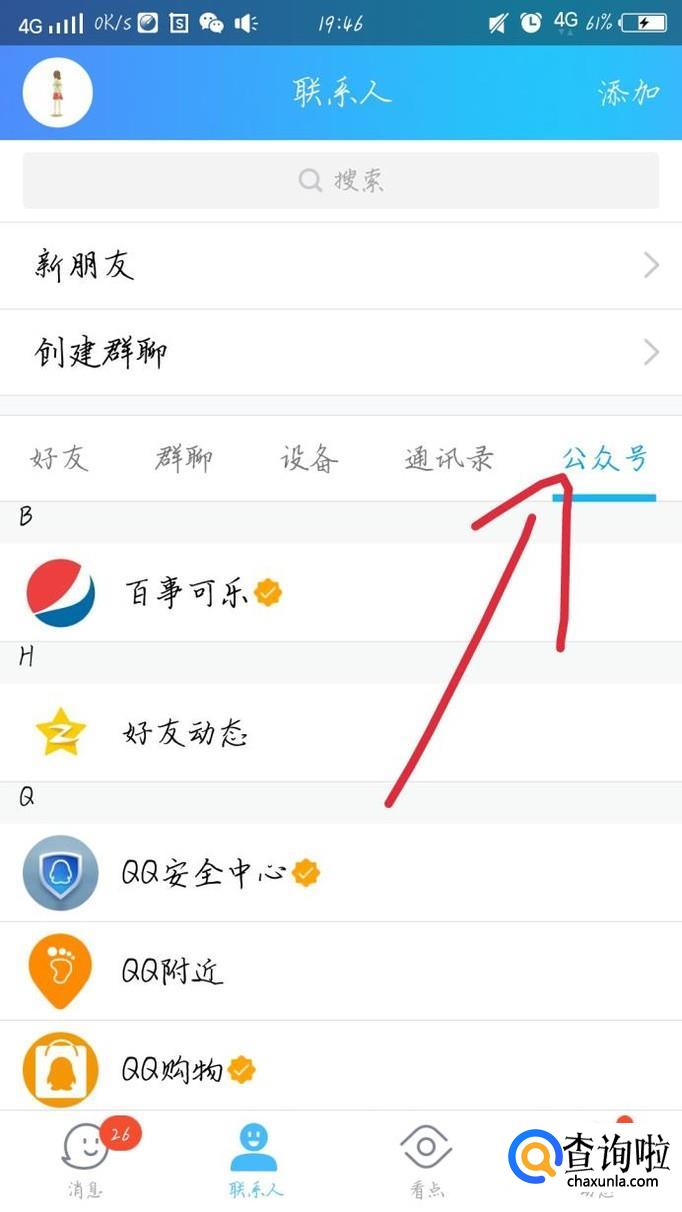Open the 搜索 search box
682x1212 pixels.
(341, 181)
